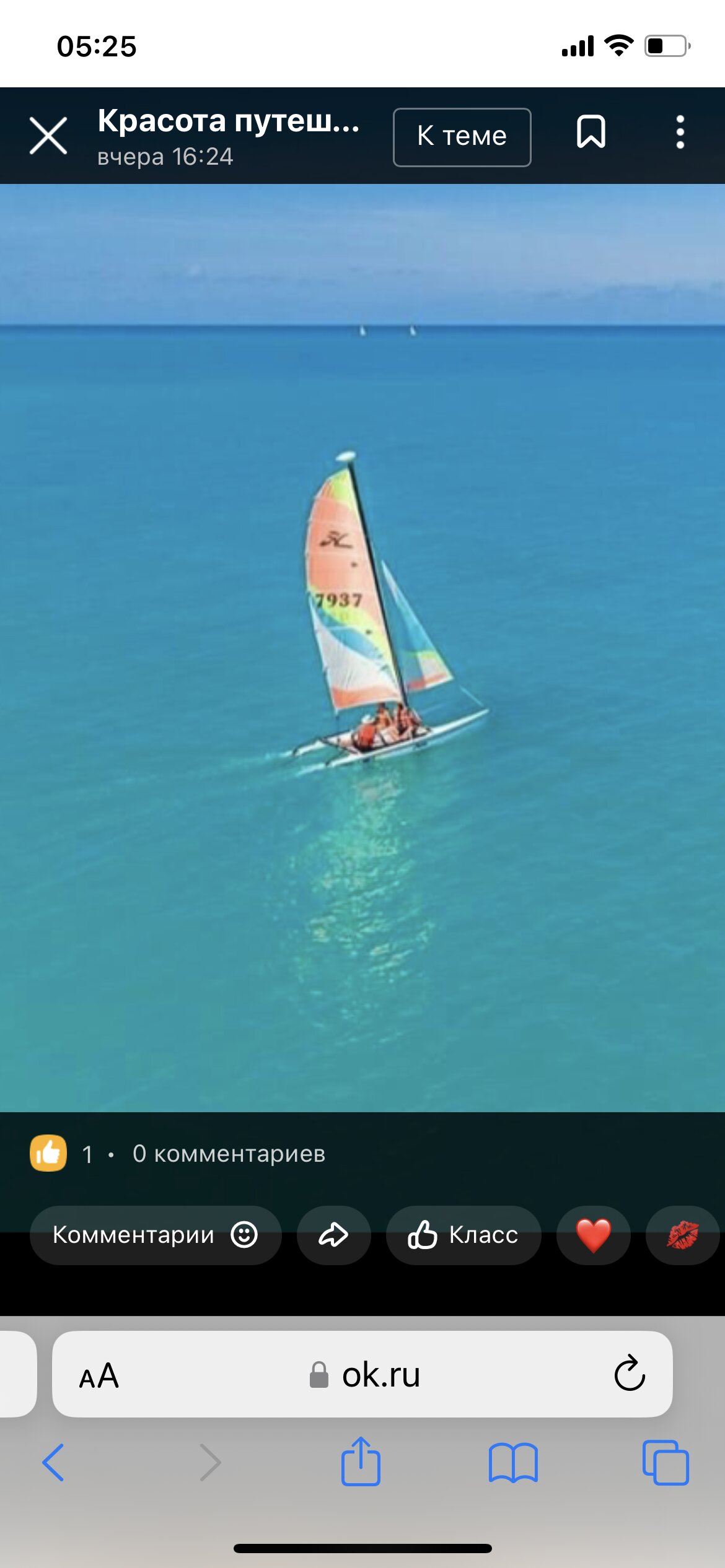This screenshot has height=1568, width=725.
Task: Open the 'Комментарии' button
Action: (x=155, y=1235)
